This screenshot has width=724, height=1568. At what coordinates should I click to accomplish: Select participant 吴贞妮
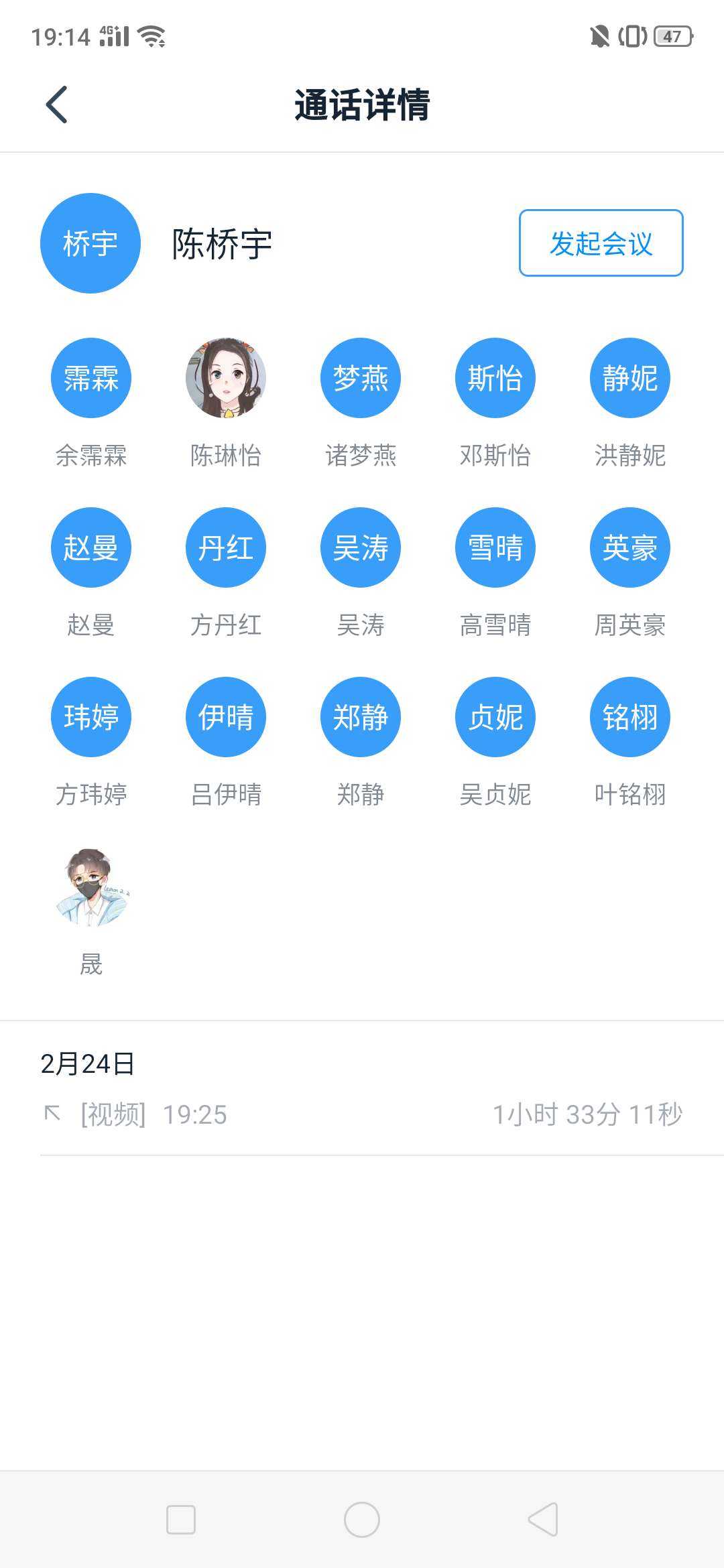[495, 717]
